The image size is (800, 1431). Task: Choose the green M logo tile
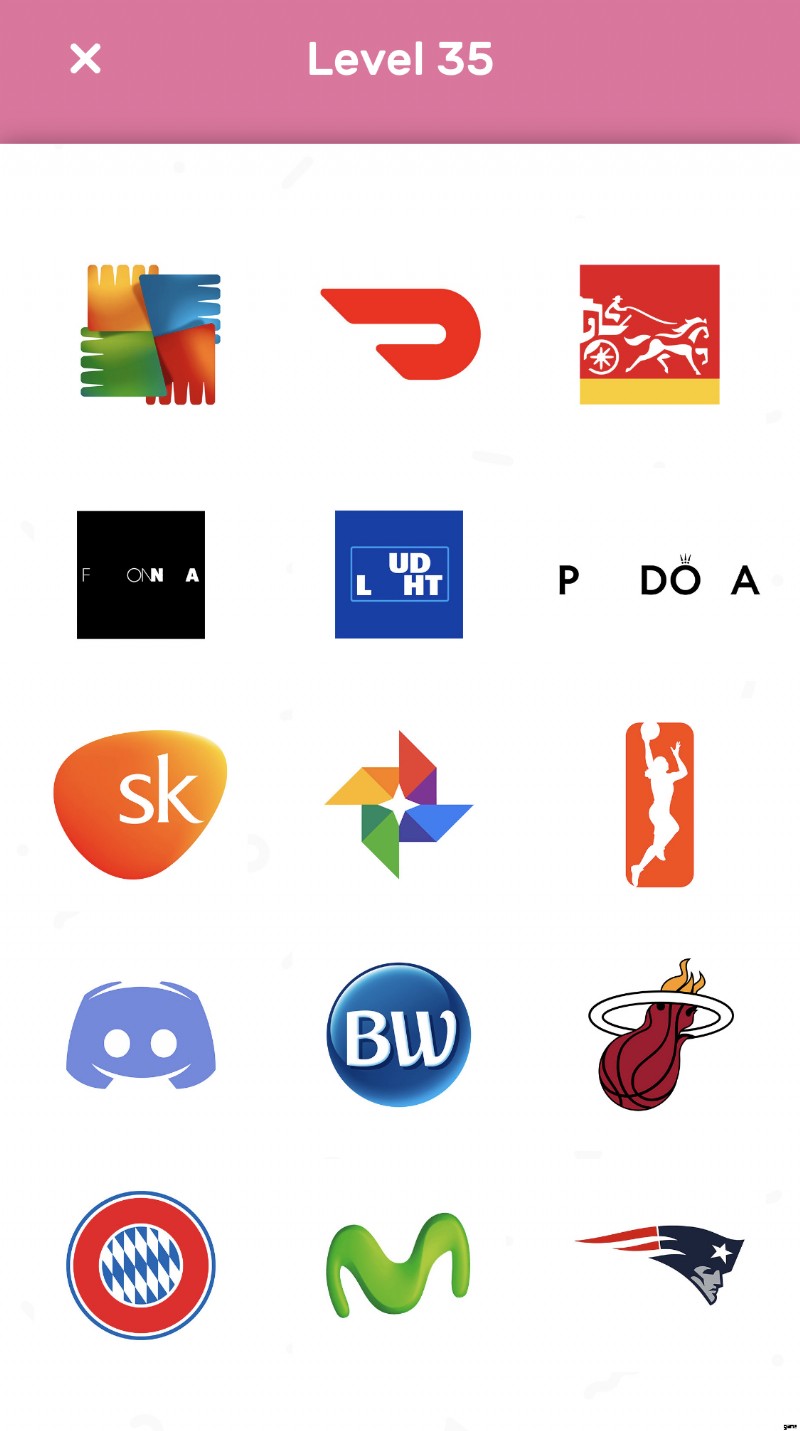point(399,1265)
